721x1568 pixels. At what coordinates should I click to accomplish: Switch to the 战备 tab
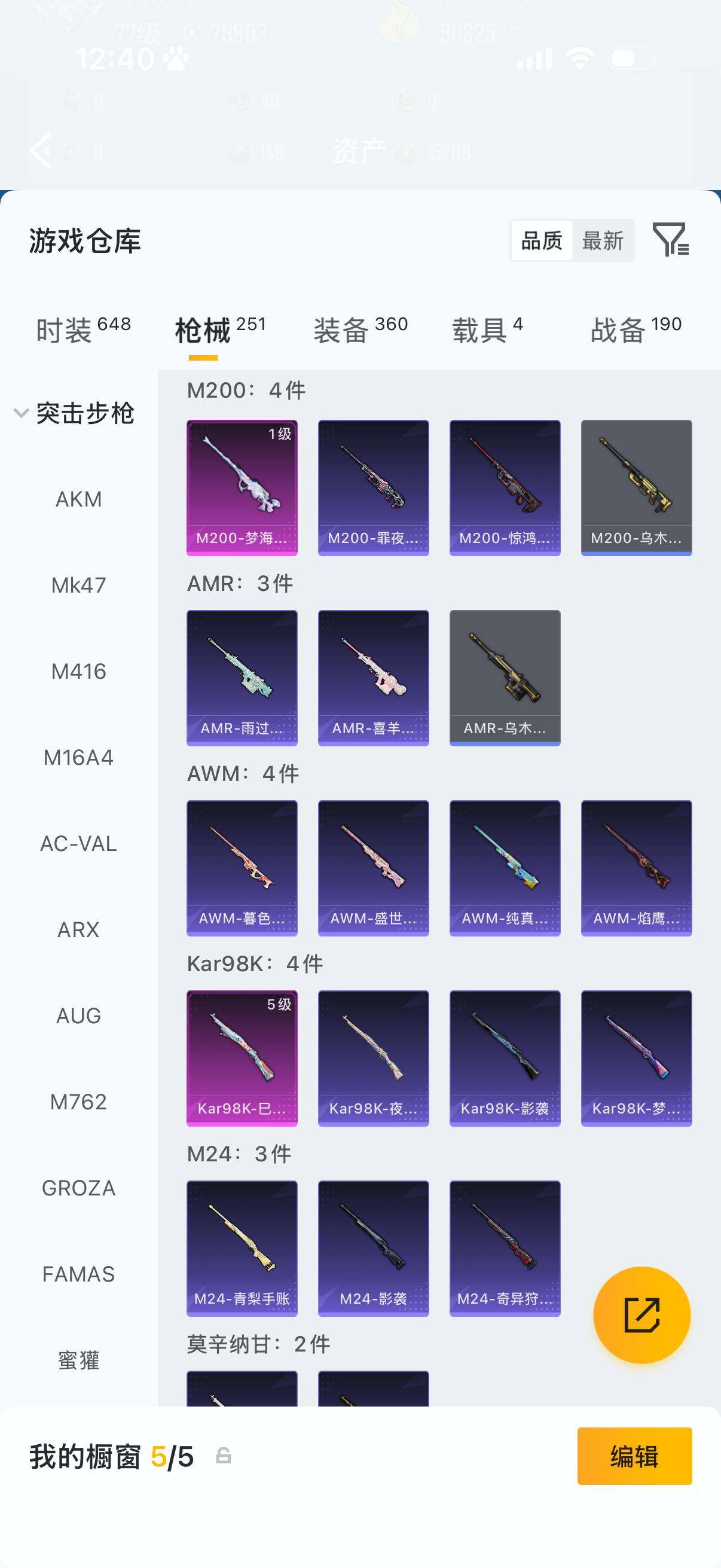pyautogui.click(x=636, y=330)
